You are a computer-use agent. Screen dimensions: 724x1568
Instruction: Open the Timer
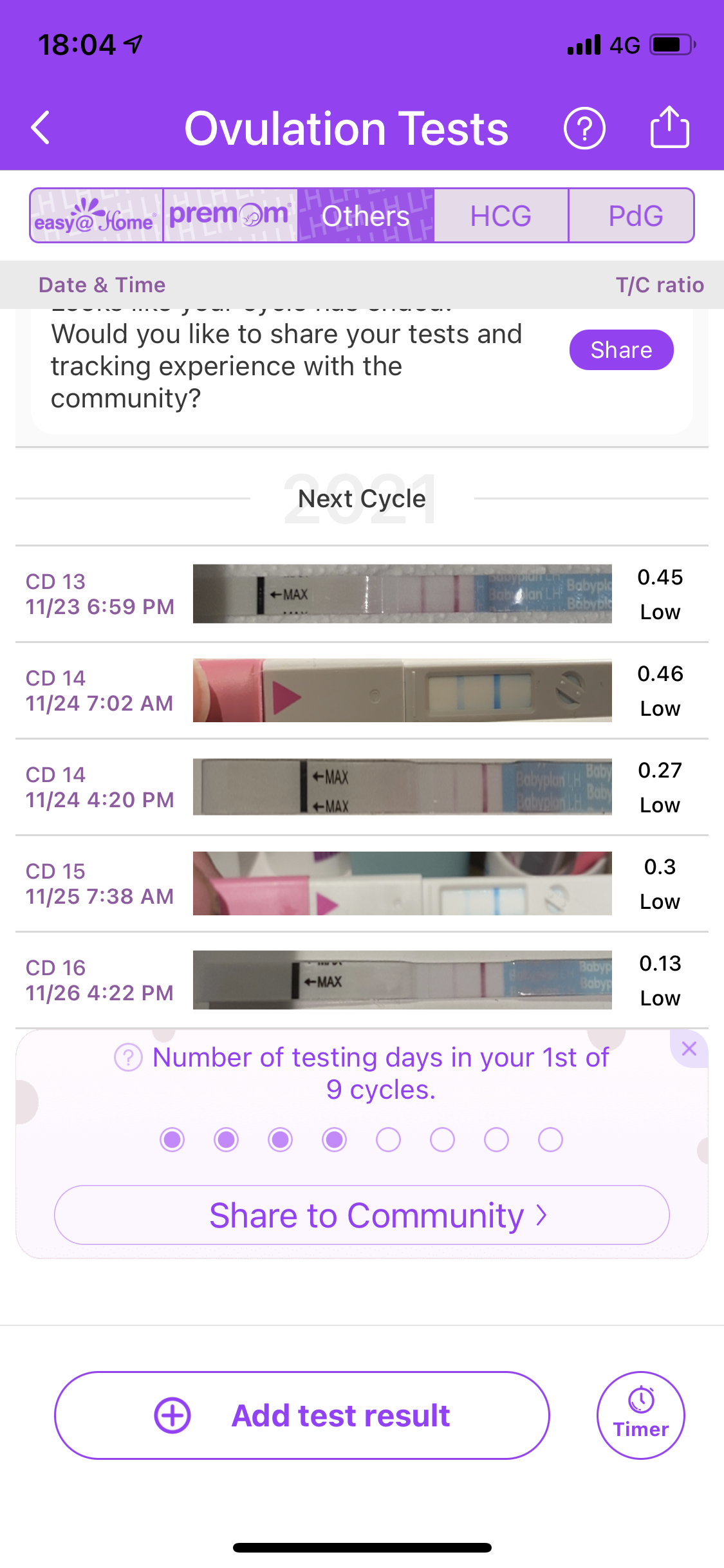(x=640, y=1415)
